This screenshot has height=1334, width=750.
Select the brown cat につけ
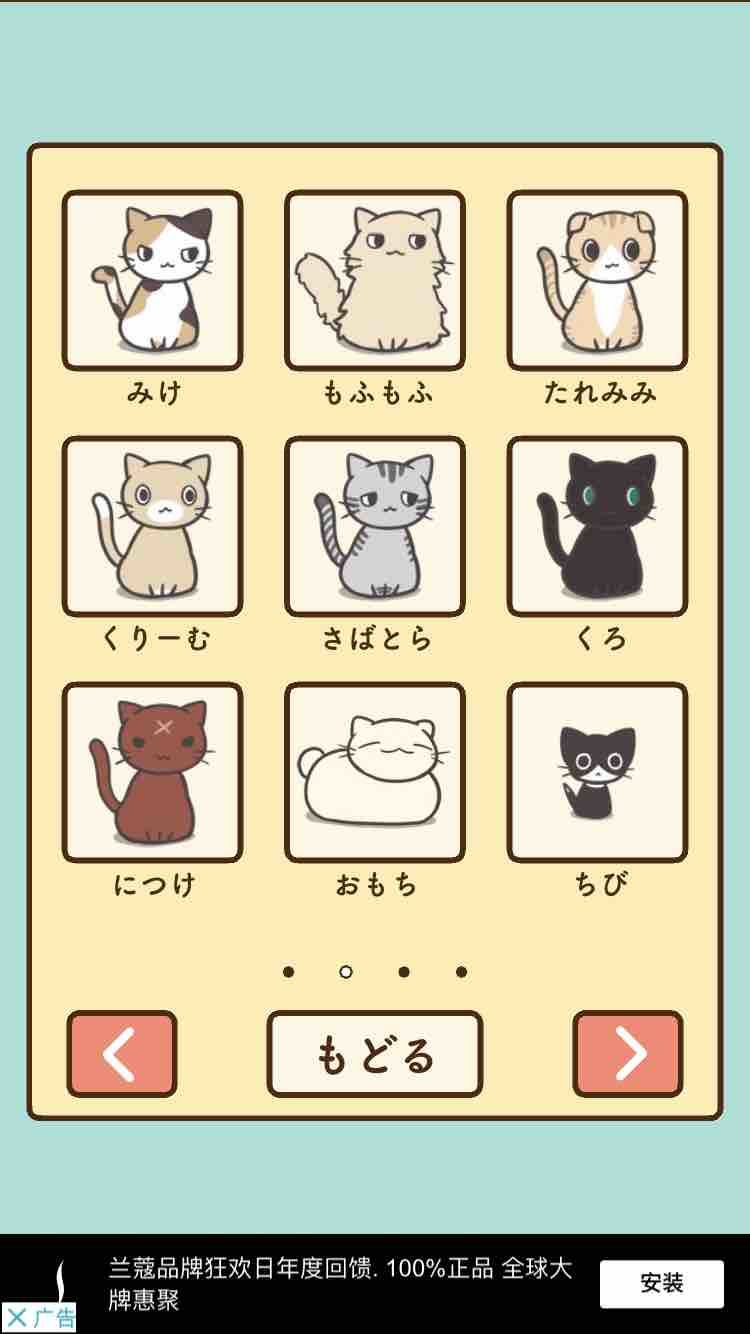tap(152, 770)
